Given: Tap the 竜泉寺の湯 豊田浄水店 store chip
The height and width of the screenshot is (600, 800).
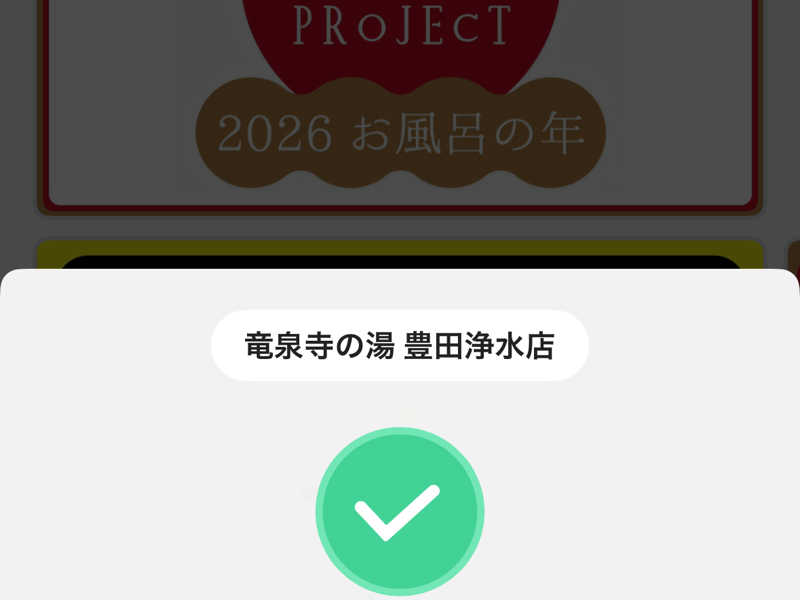Looking at the screenshot, I should coord(399,345).
